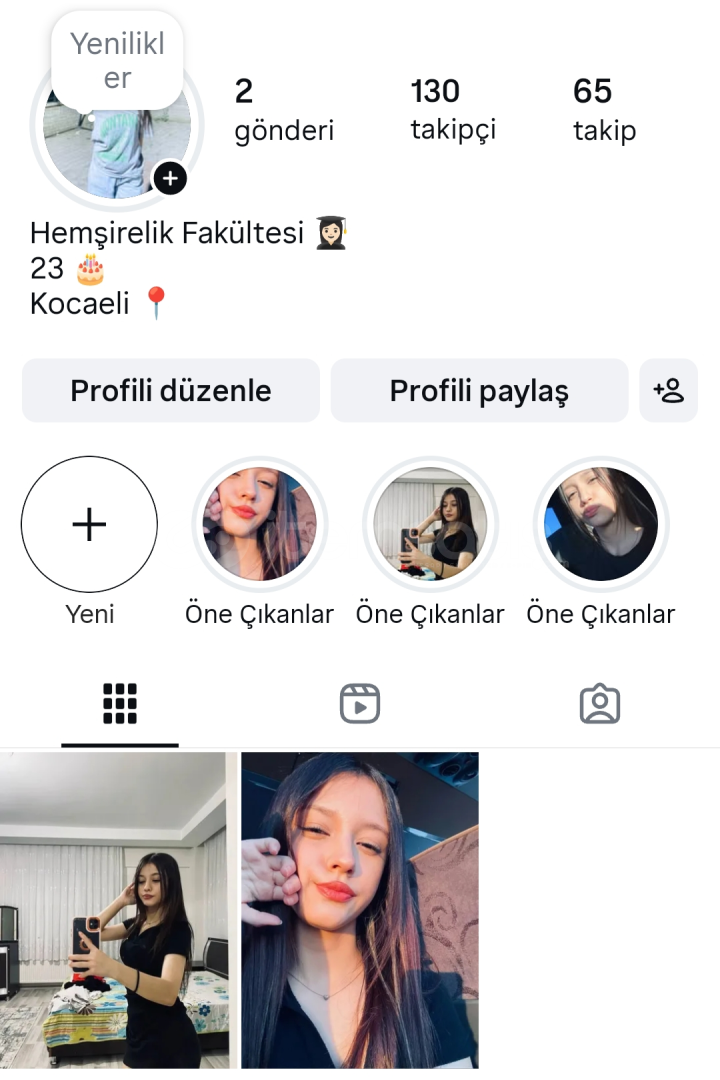Open the last Öne Çıkanlar highlight

click(x=601, y=525)
